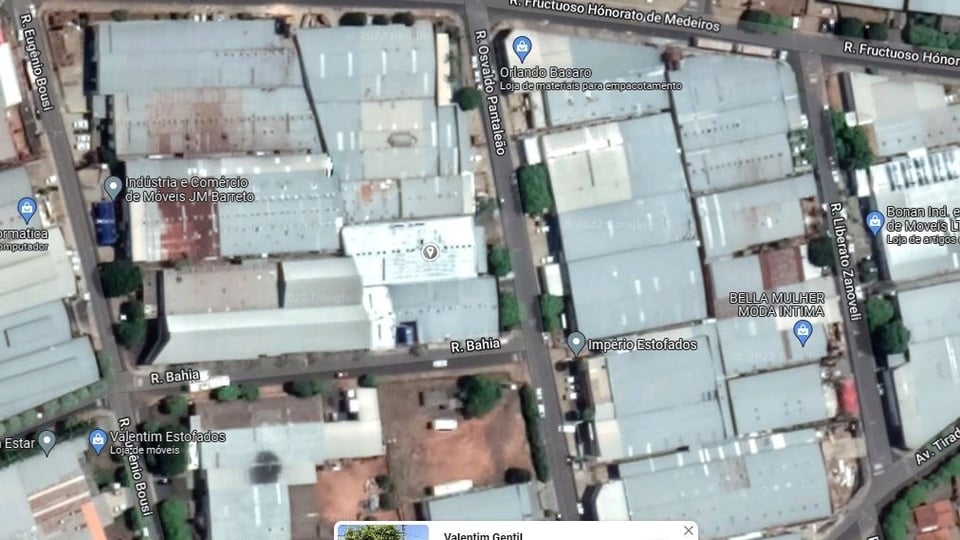Open the Orlando Bacaro place pin

point(521,47)
